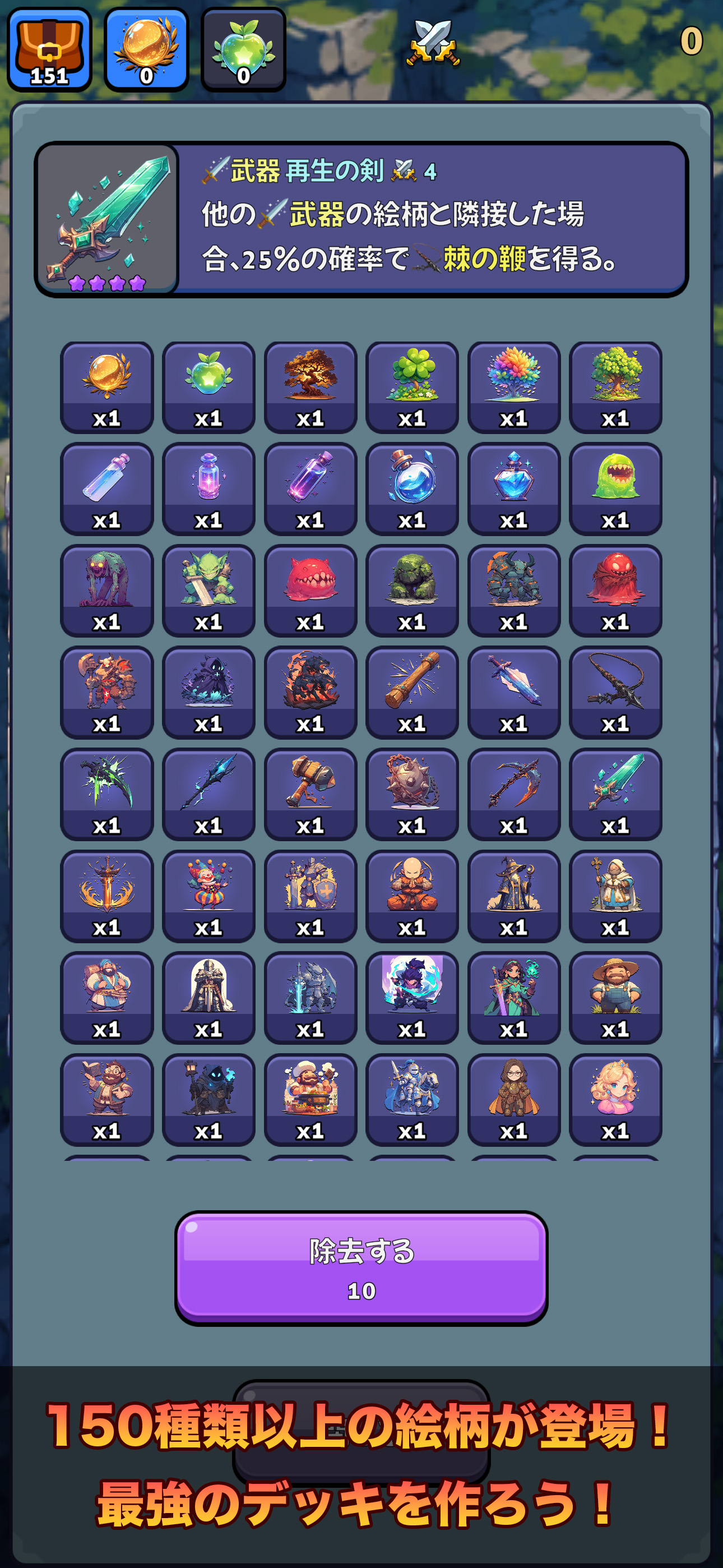This screenshot has height=1568, width=723.
Task: Select the rainbow tree symbol tile
Action: tap(513, 387)
